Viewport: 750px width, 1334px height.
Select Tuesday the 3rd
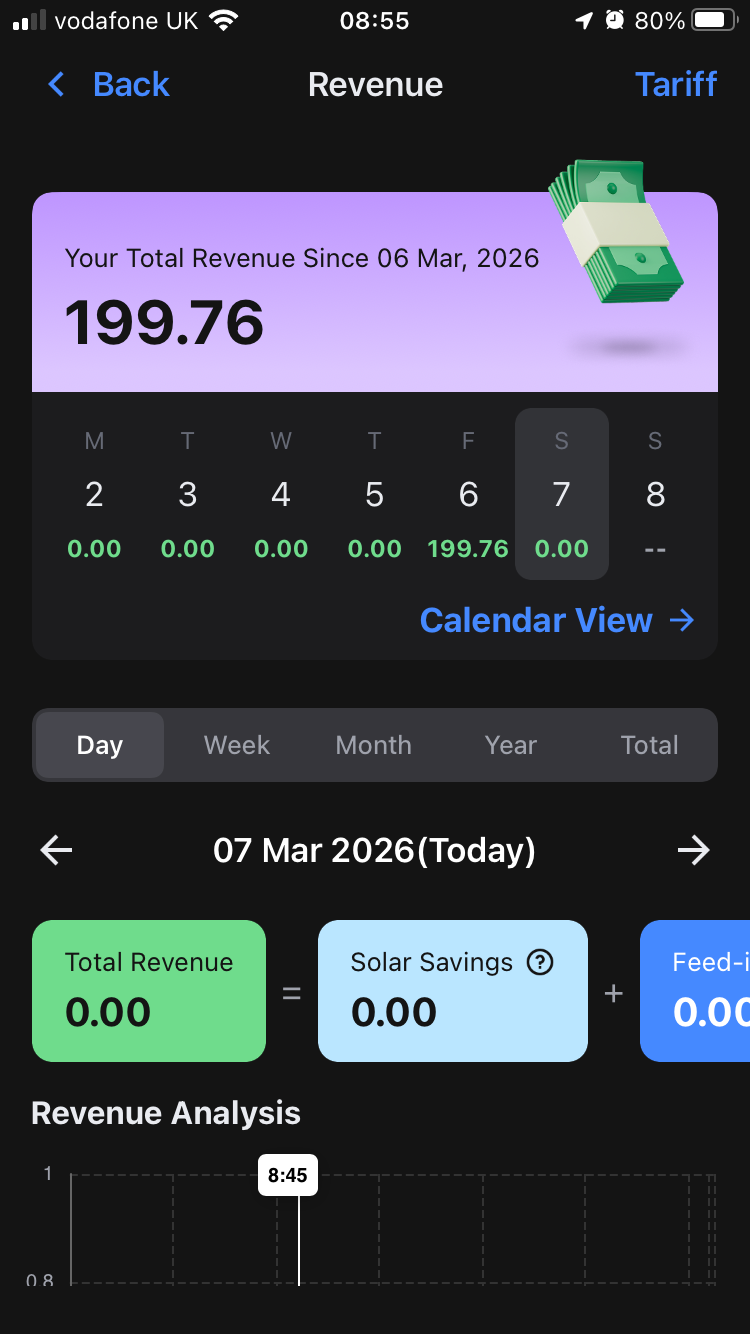(x=188, y=495)
